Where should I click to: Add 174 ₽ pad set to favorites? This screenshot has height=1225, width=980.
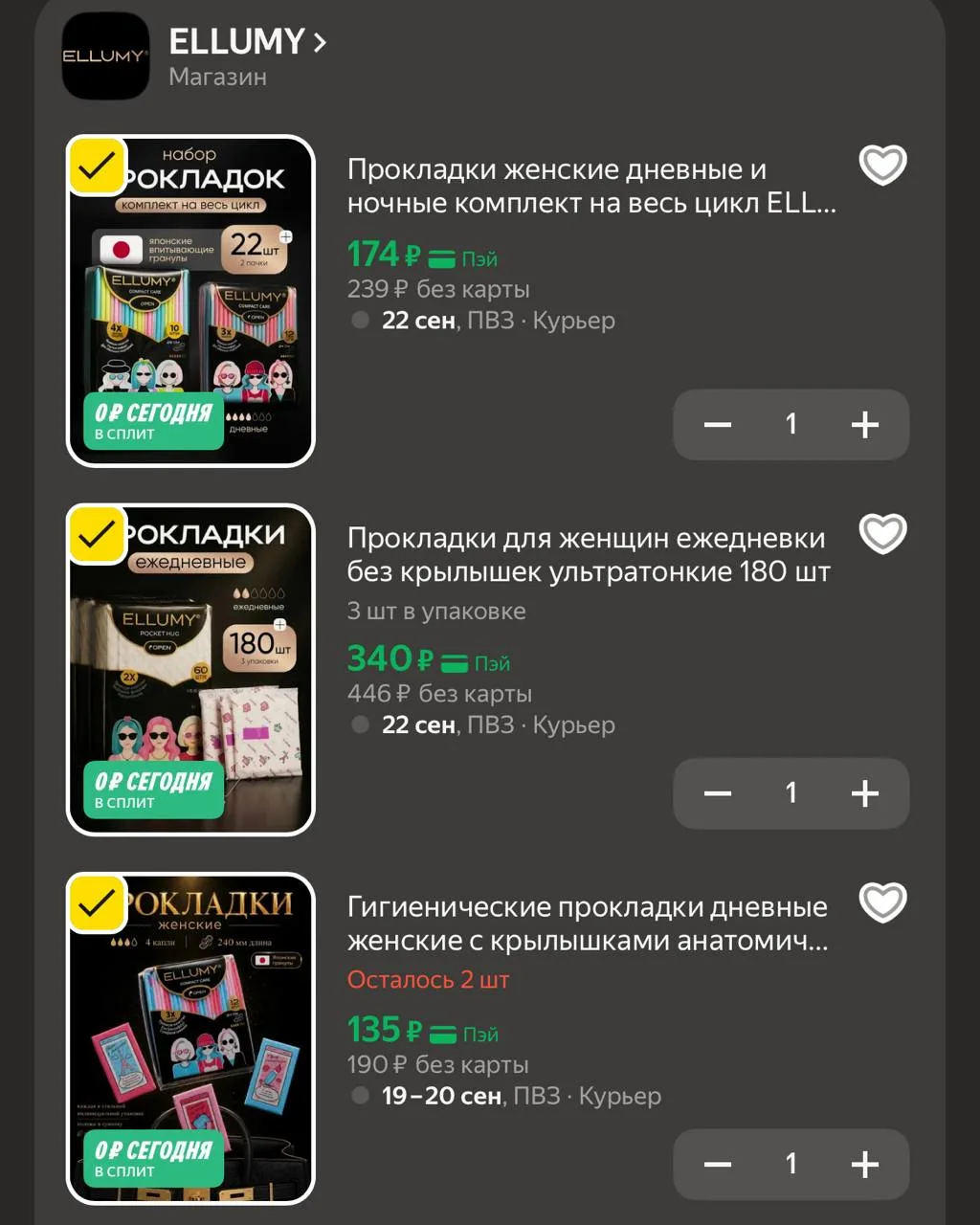(x=882, y=166)
